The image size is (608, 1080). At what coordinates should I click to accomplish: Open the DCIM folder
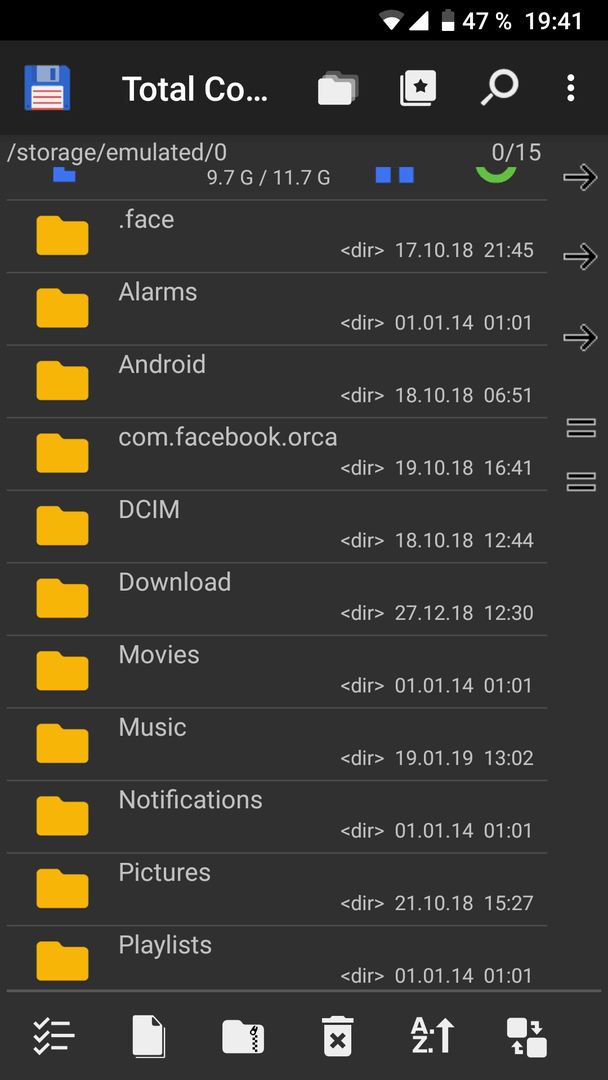[277, 526]
